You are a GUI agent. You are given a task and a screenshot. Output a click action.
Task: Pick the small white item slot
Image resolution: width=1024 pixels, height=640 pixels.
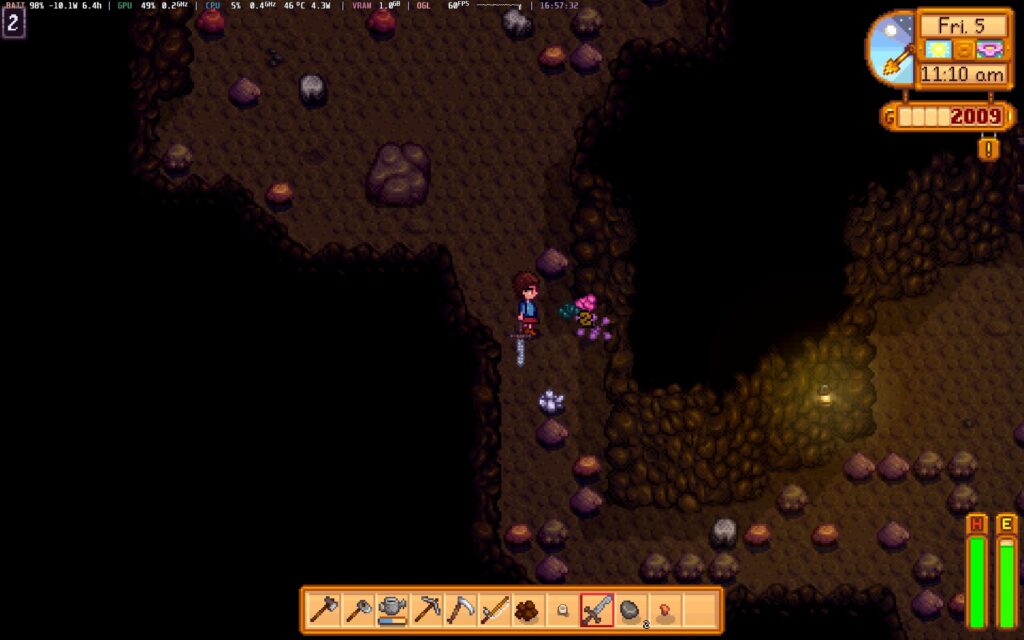point(563,609)
